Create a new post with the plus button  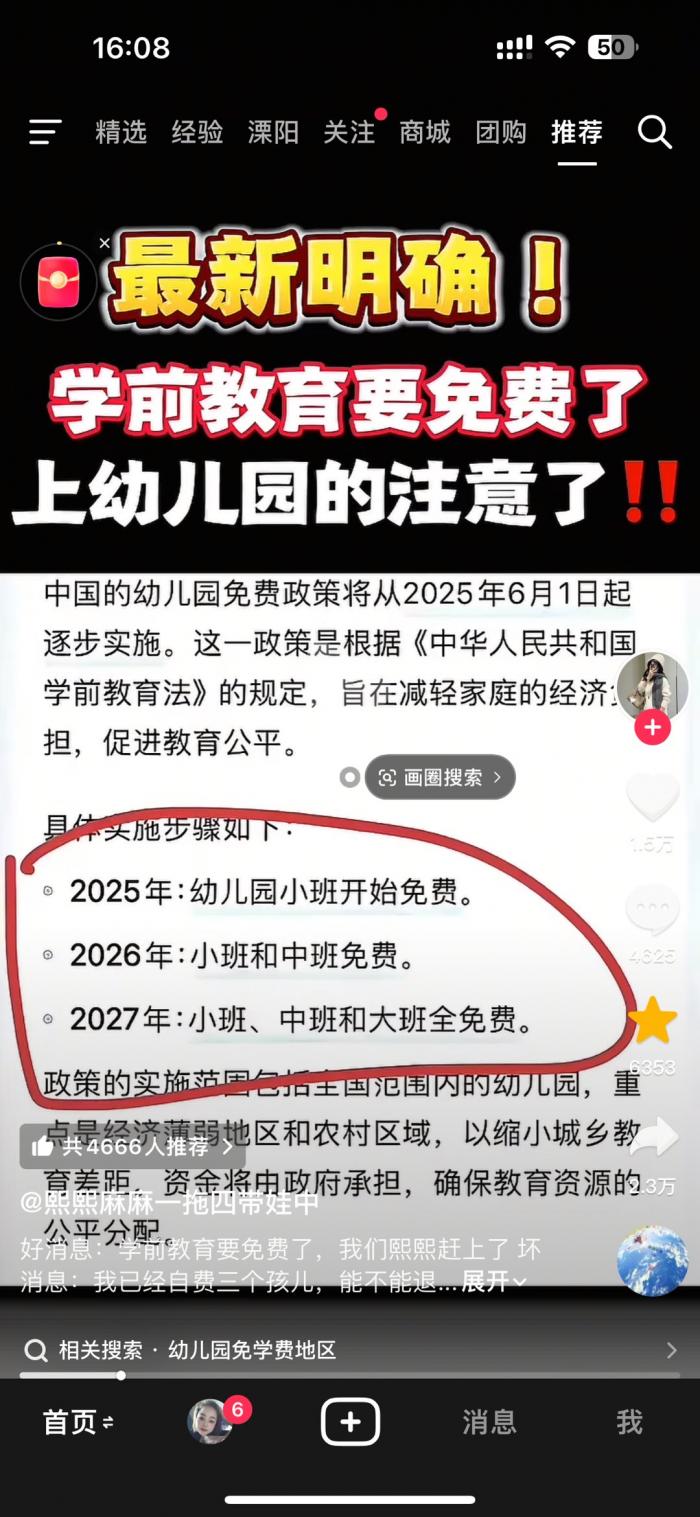[350, 1421]
